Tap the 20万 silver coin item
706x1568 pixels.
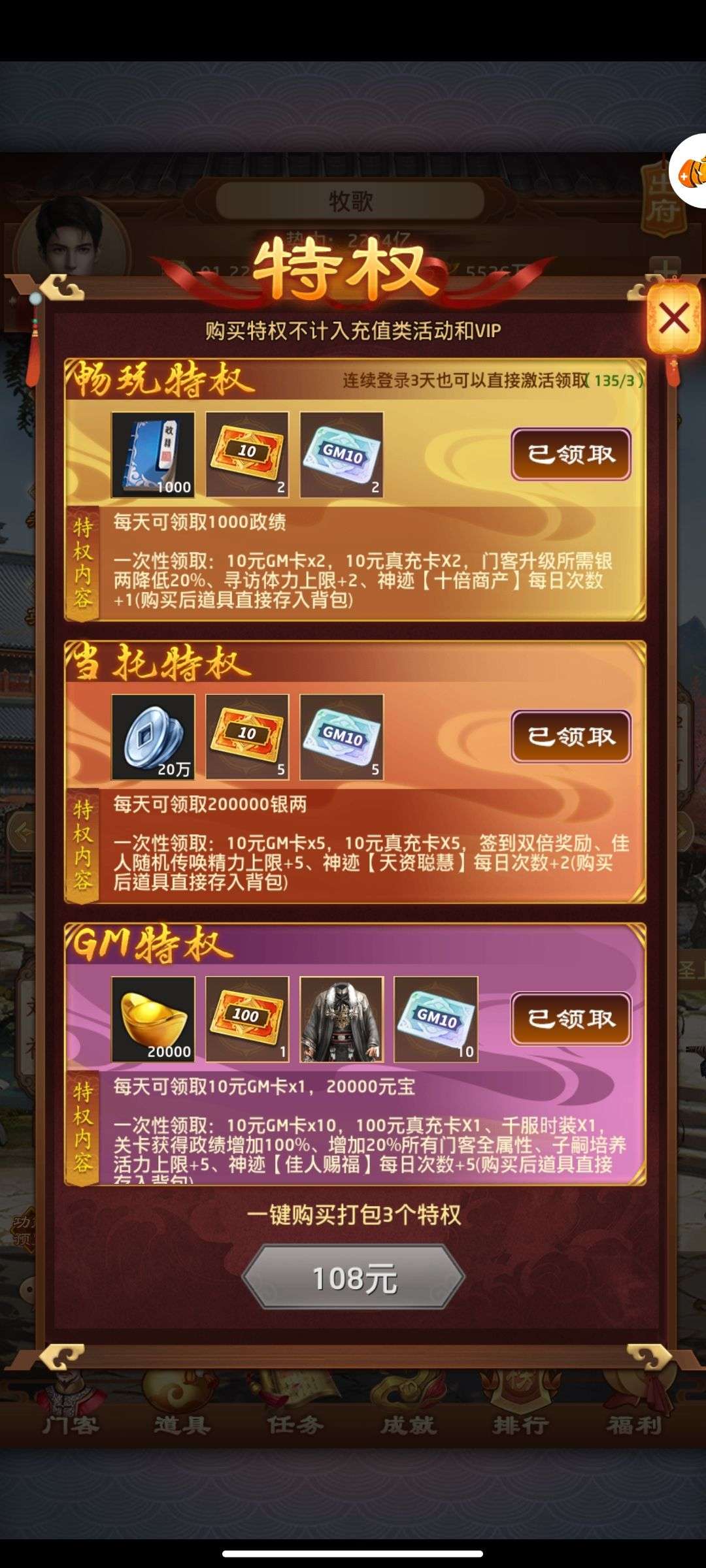point(153,737)
